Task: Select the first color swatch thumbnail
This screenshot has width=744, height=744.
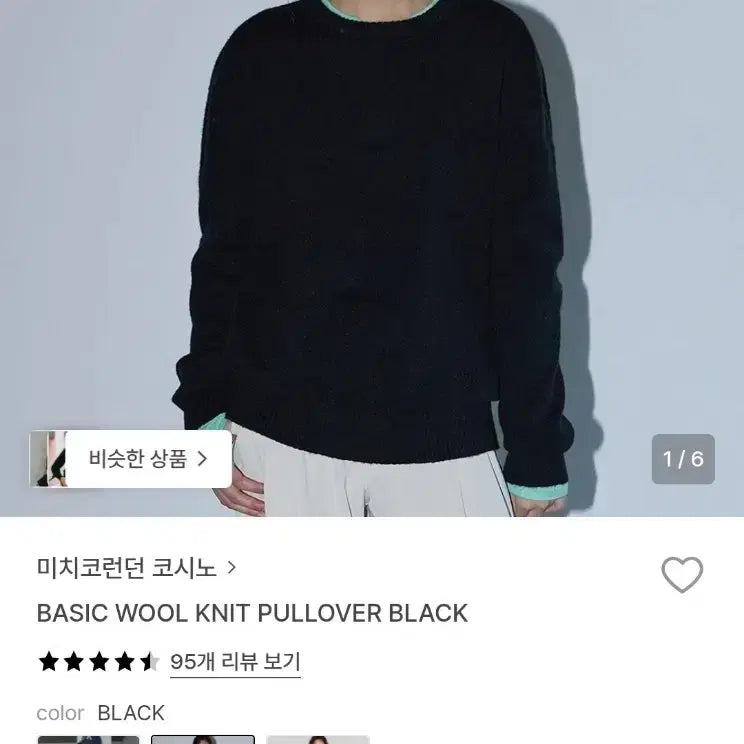Action: point(88,739)
